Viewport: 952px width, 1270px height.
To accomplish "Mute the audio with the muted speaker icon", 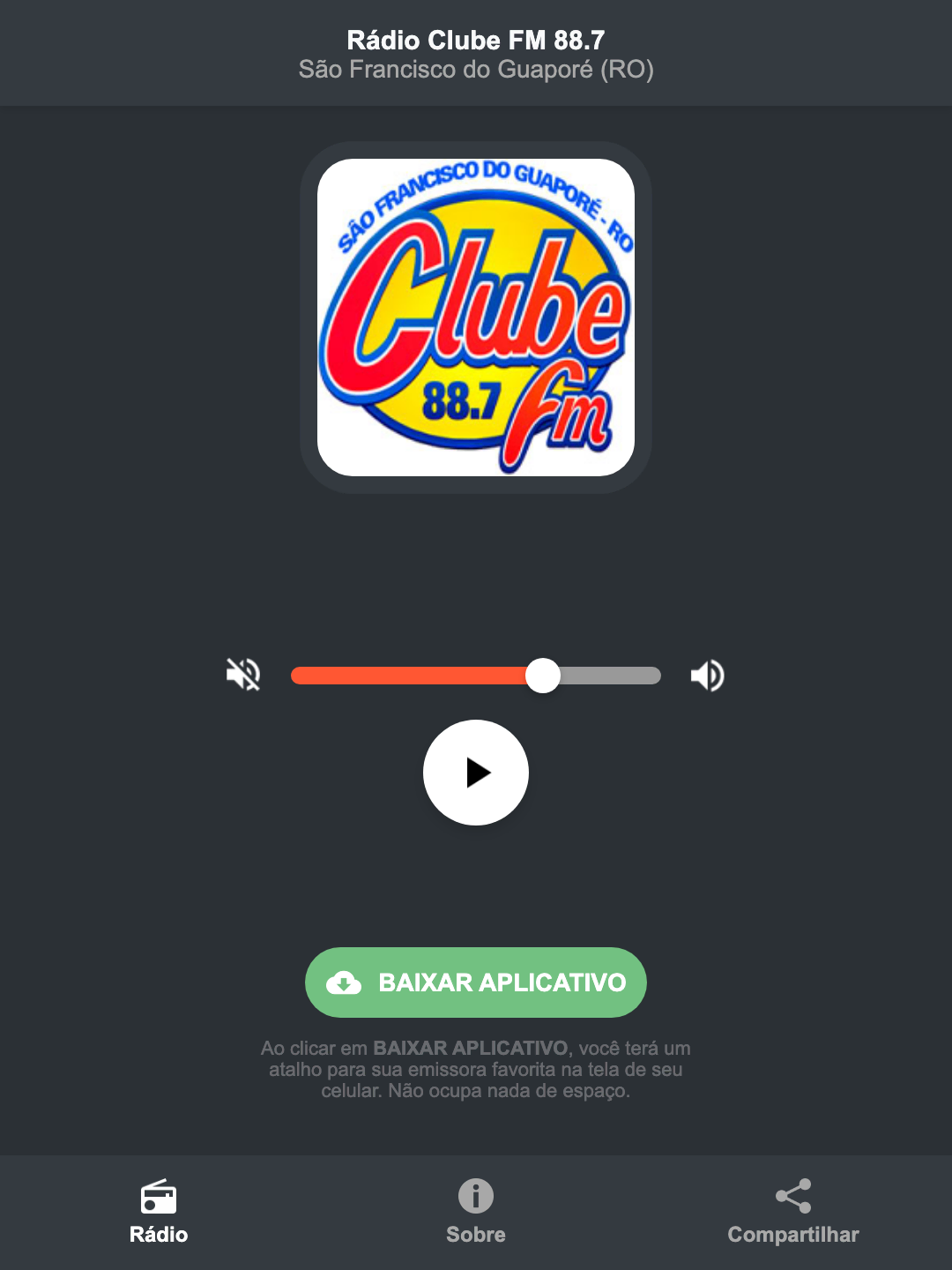I will [242, 675].
